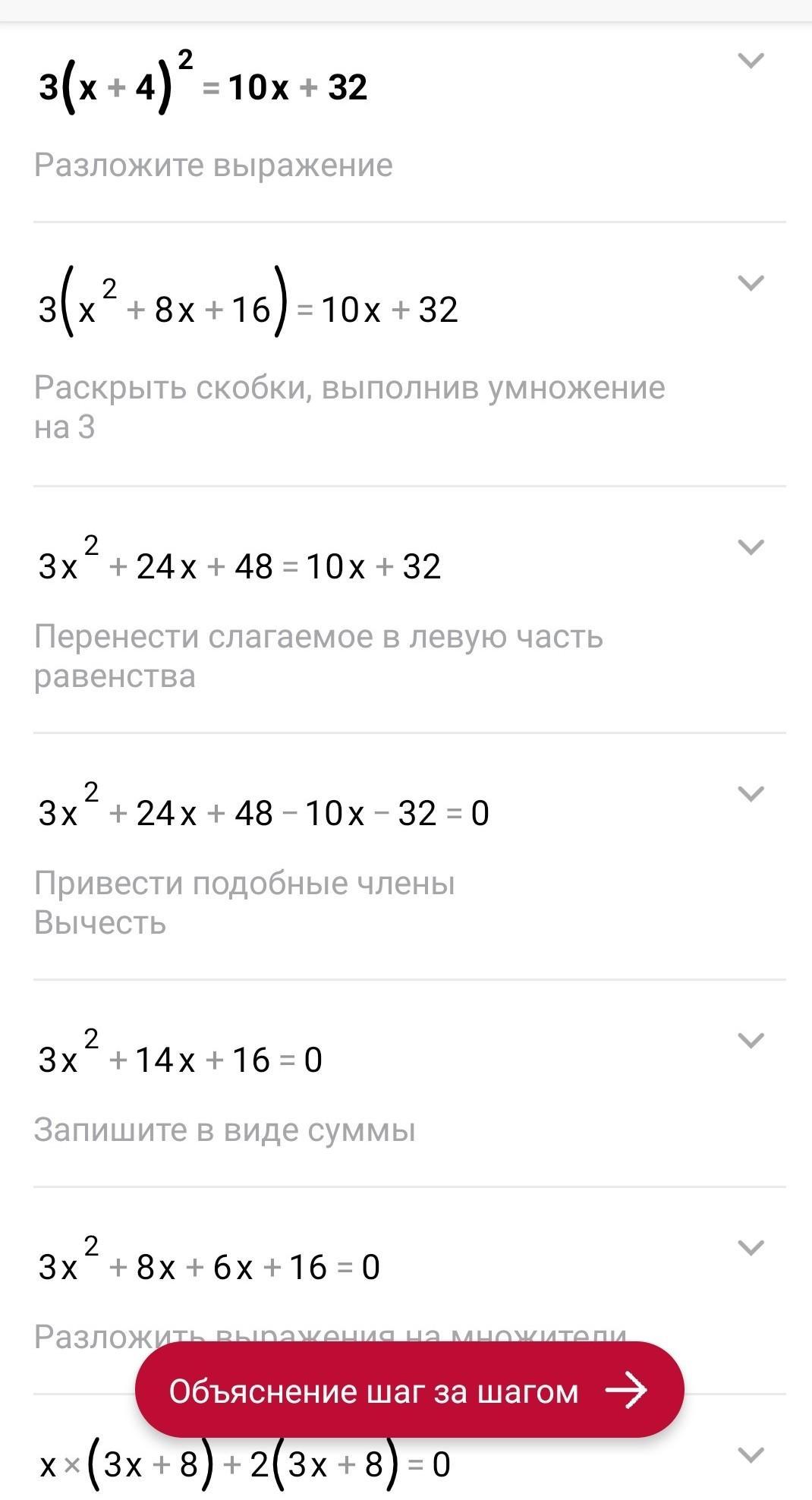
Task: Expand the step 3(x + 4)² = 10x + 32
Action: pyautogui.click(x=751, y=60)
